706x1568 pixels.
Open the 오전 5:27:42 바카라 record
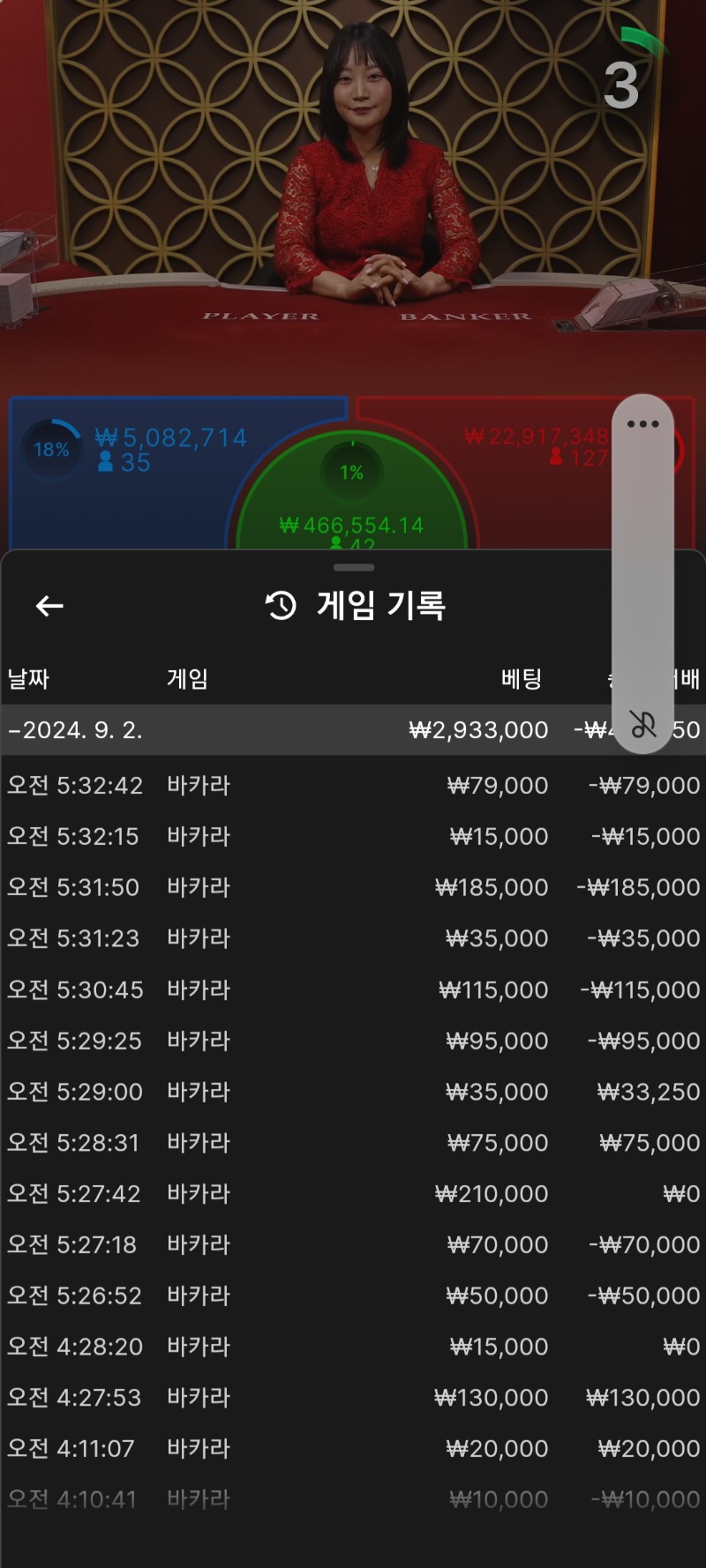(x=353, y=1194)
